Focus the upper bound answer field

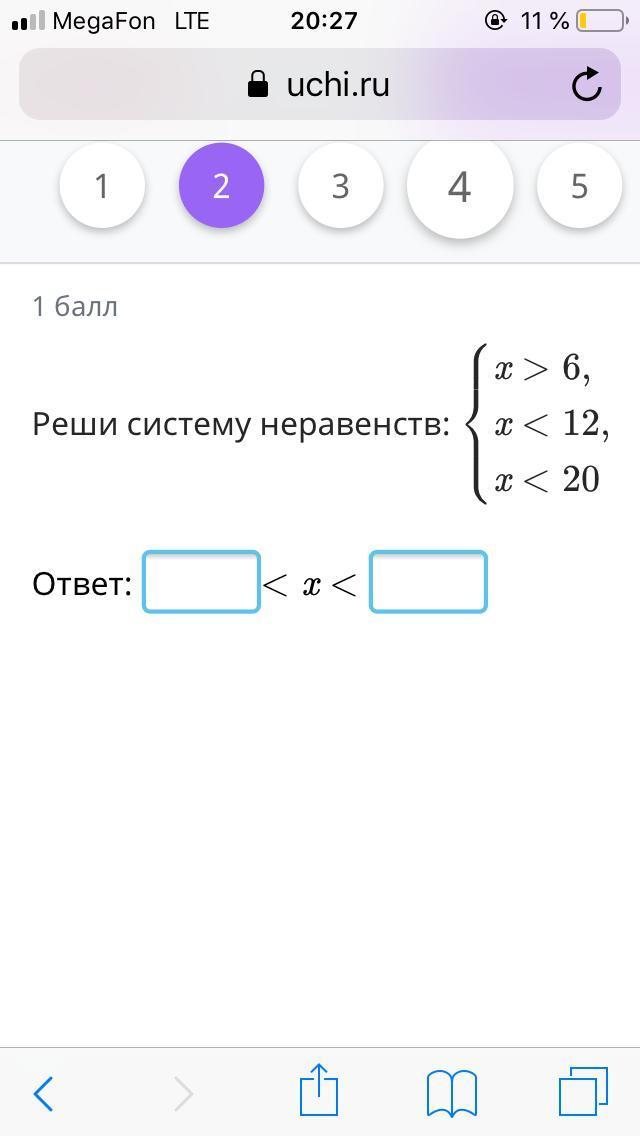tap(428, 582)
